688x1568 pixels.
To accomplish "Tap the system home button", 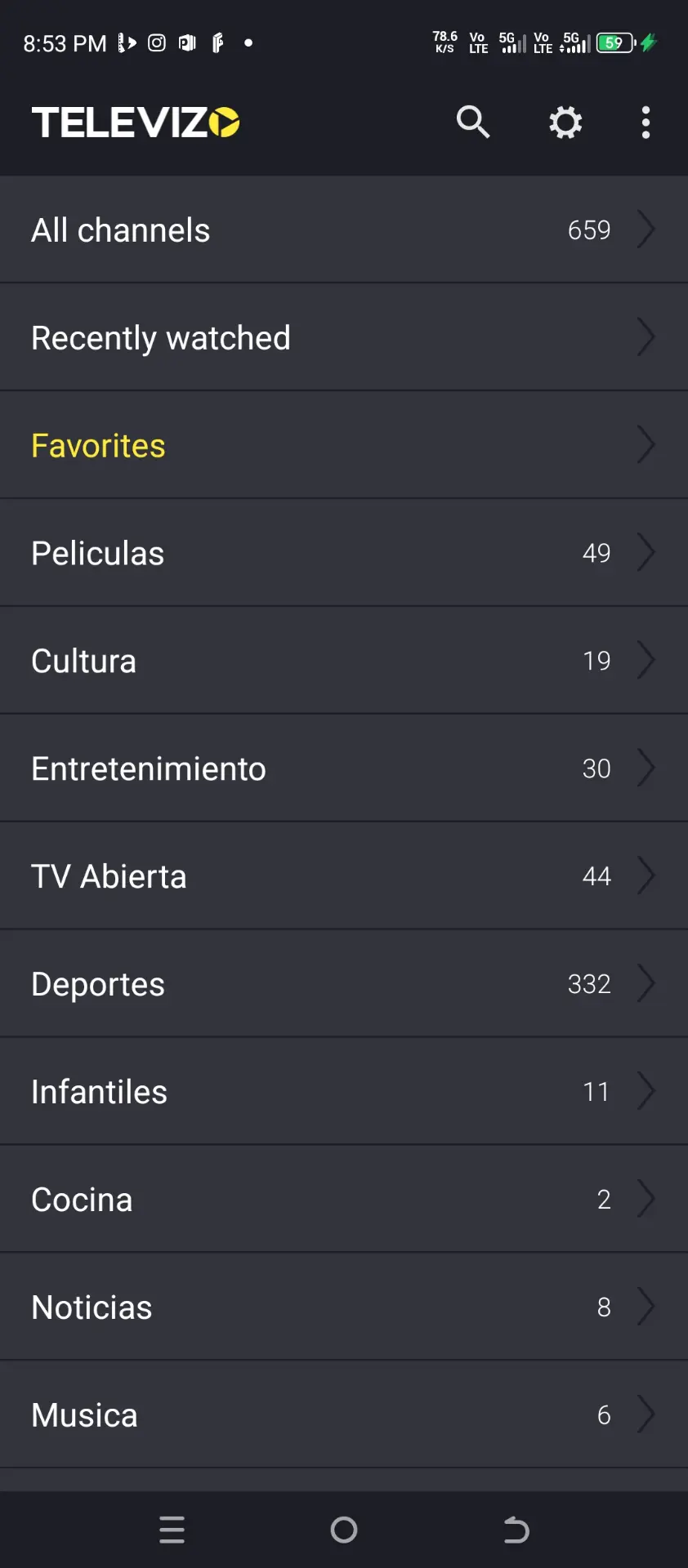I will tap(344, 1530).
